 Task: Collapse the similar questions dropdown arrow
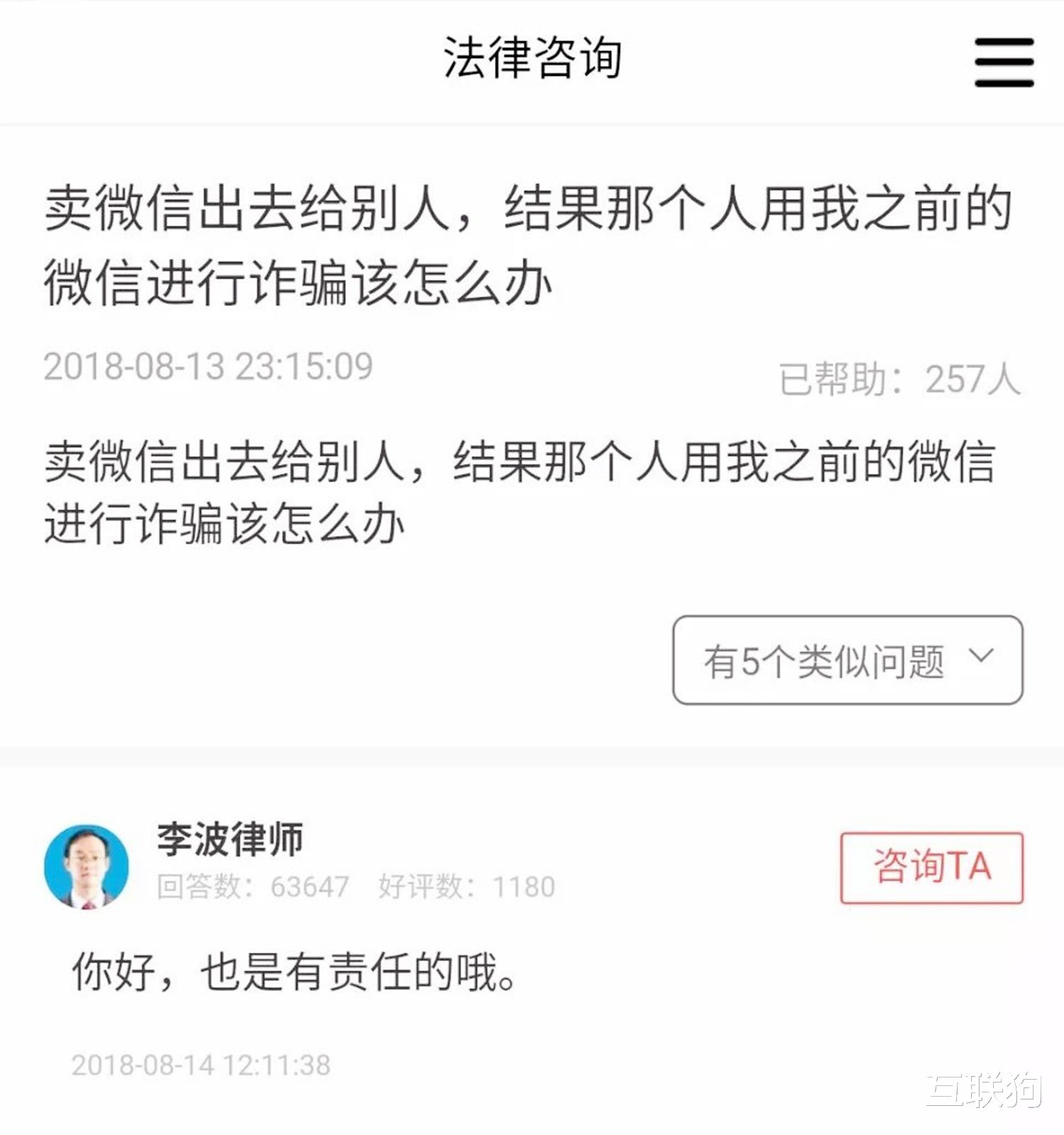(x=982, y=658)
